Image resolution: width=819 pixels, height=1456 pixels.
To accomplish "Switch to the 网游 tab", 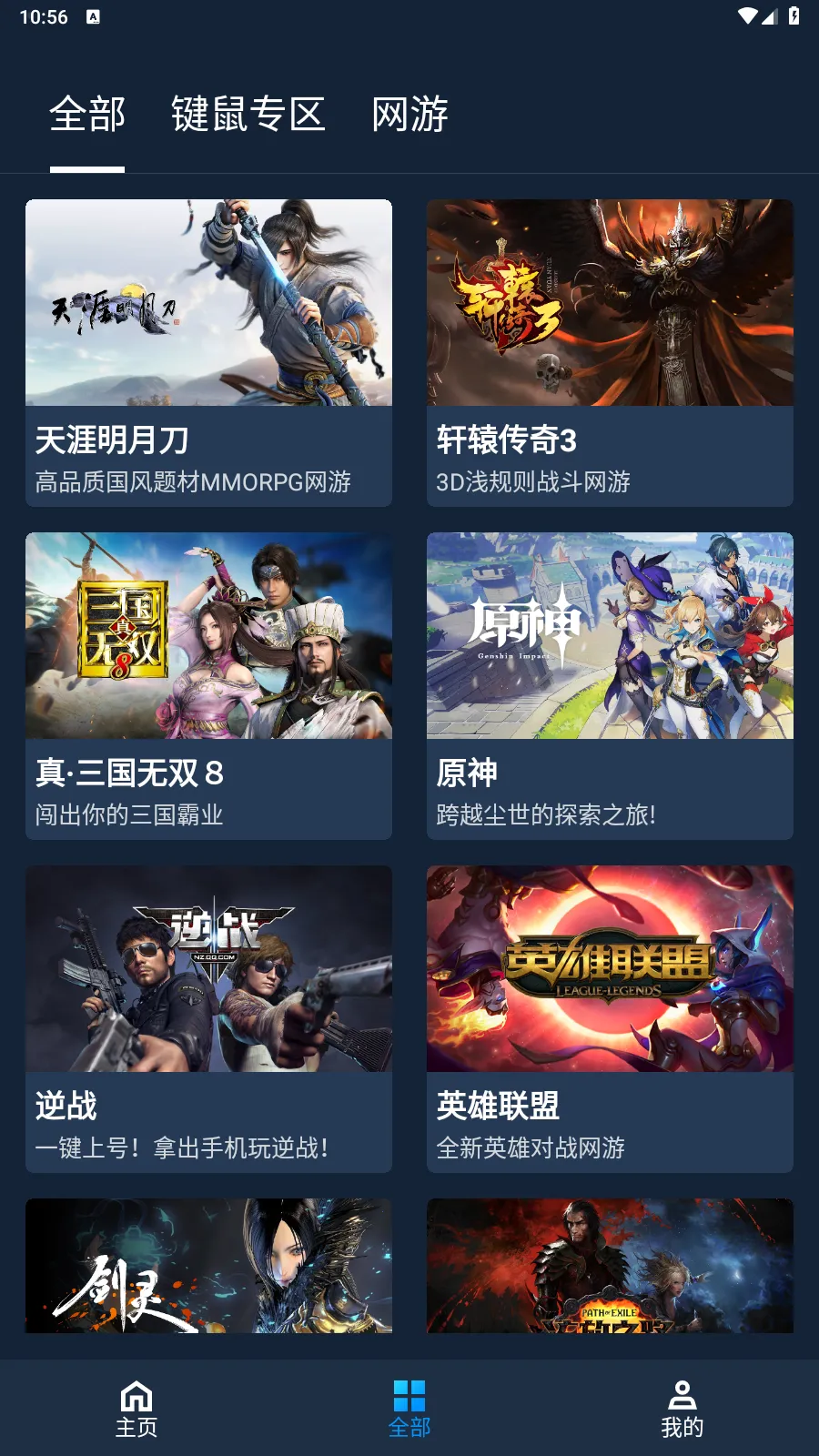I will click(409, 115).
